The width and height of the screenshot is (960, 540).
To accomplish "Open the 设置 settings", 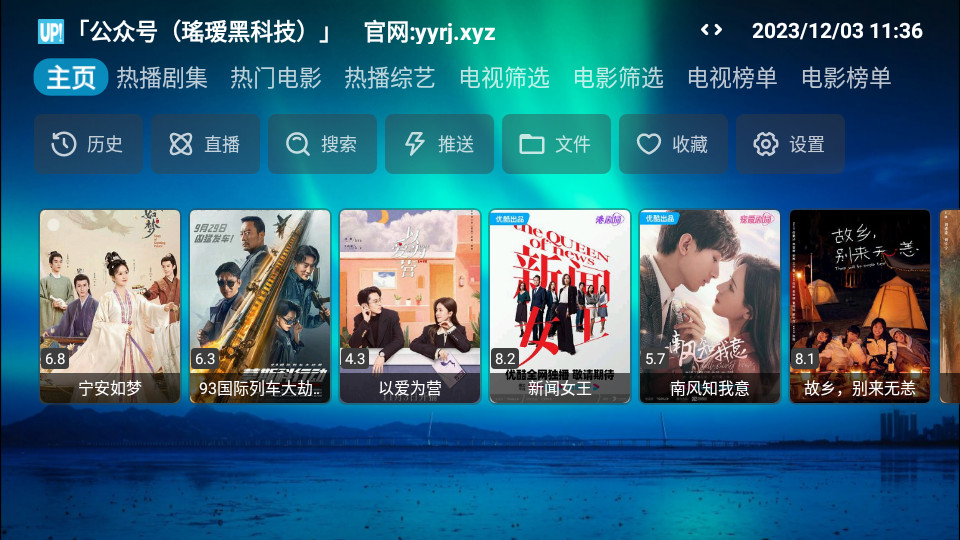I will [x=790, y=144].
